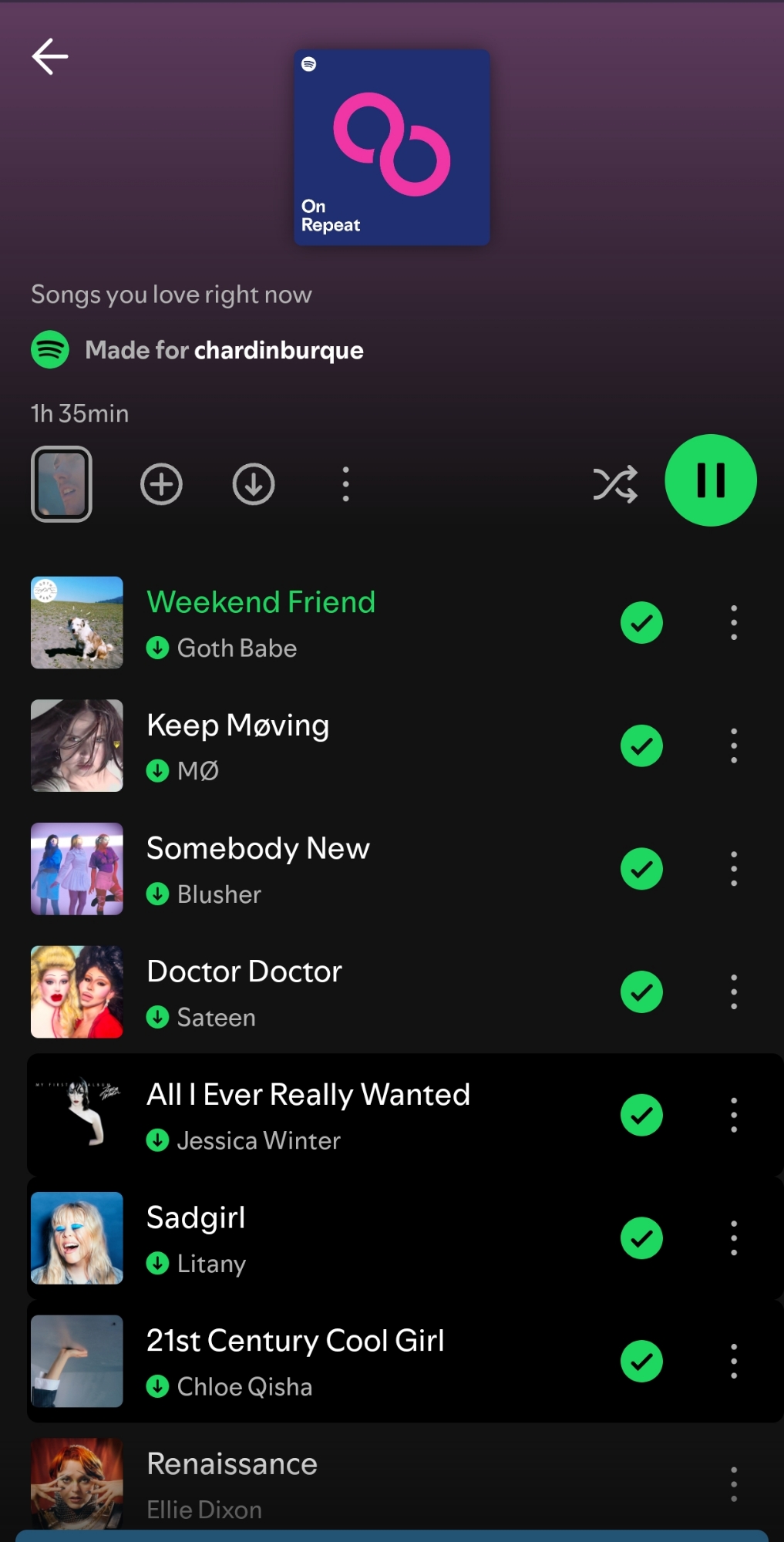784x1542 pixels.
Task: Open playlist overflow menu next to download
Action: [345, 484]
